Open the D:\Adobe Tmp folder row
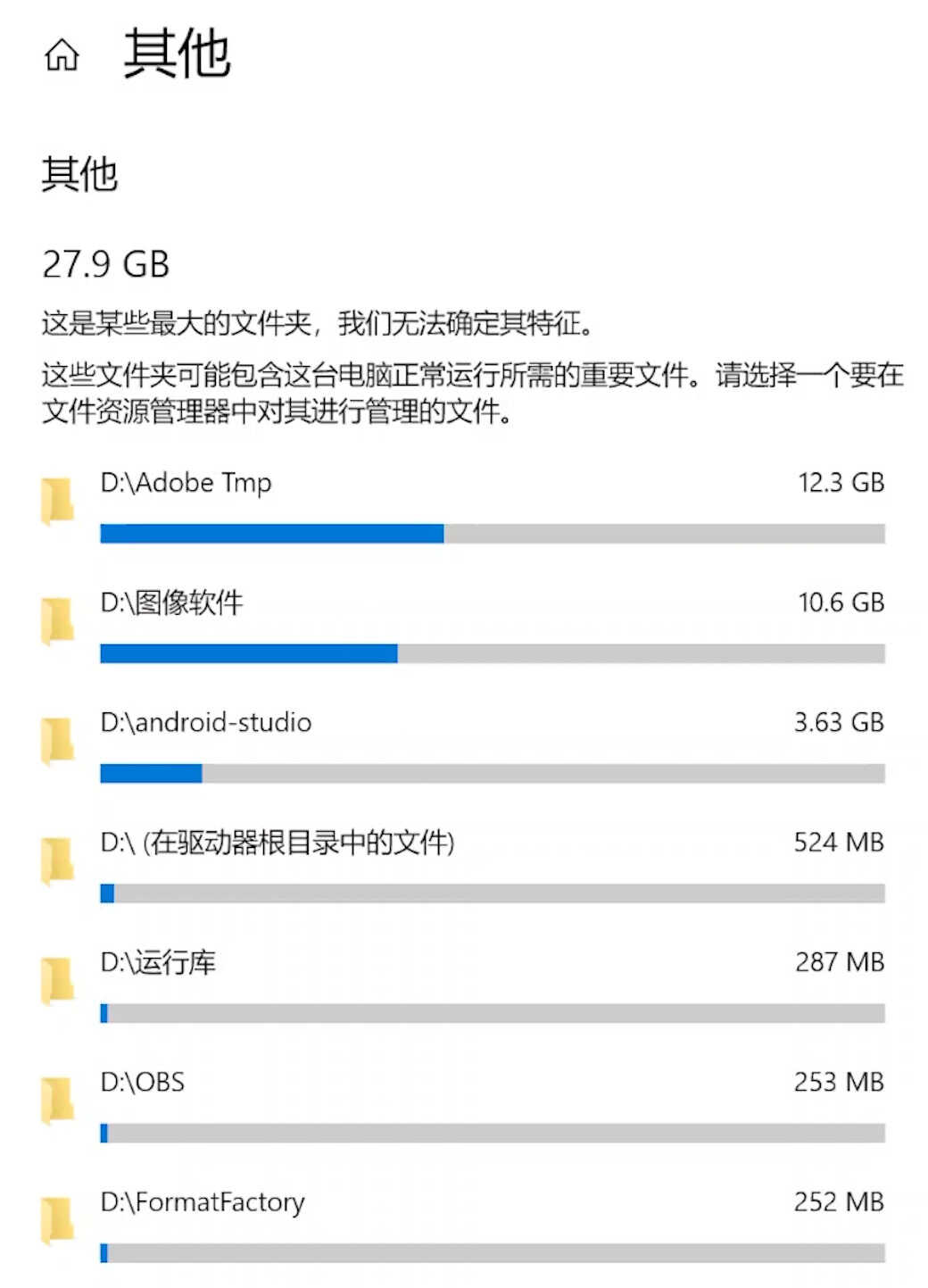The image size is (928, 1288). (x=186, y=483)
